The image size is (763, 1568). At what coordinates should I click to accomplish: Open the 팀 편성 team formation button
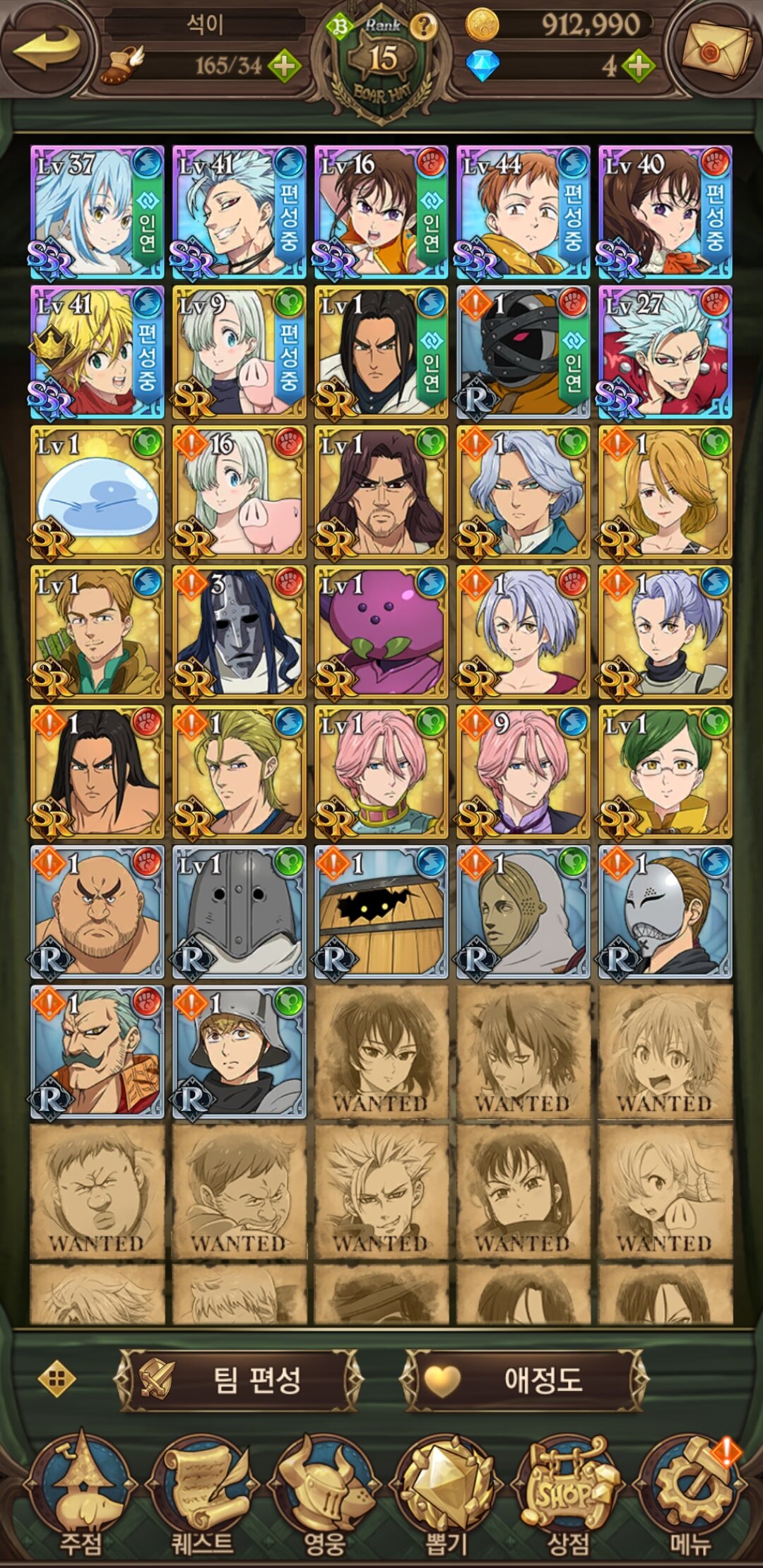click(x=240, y=1379)
